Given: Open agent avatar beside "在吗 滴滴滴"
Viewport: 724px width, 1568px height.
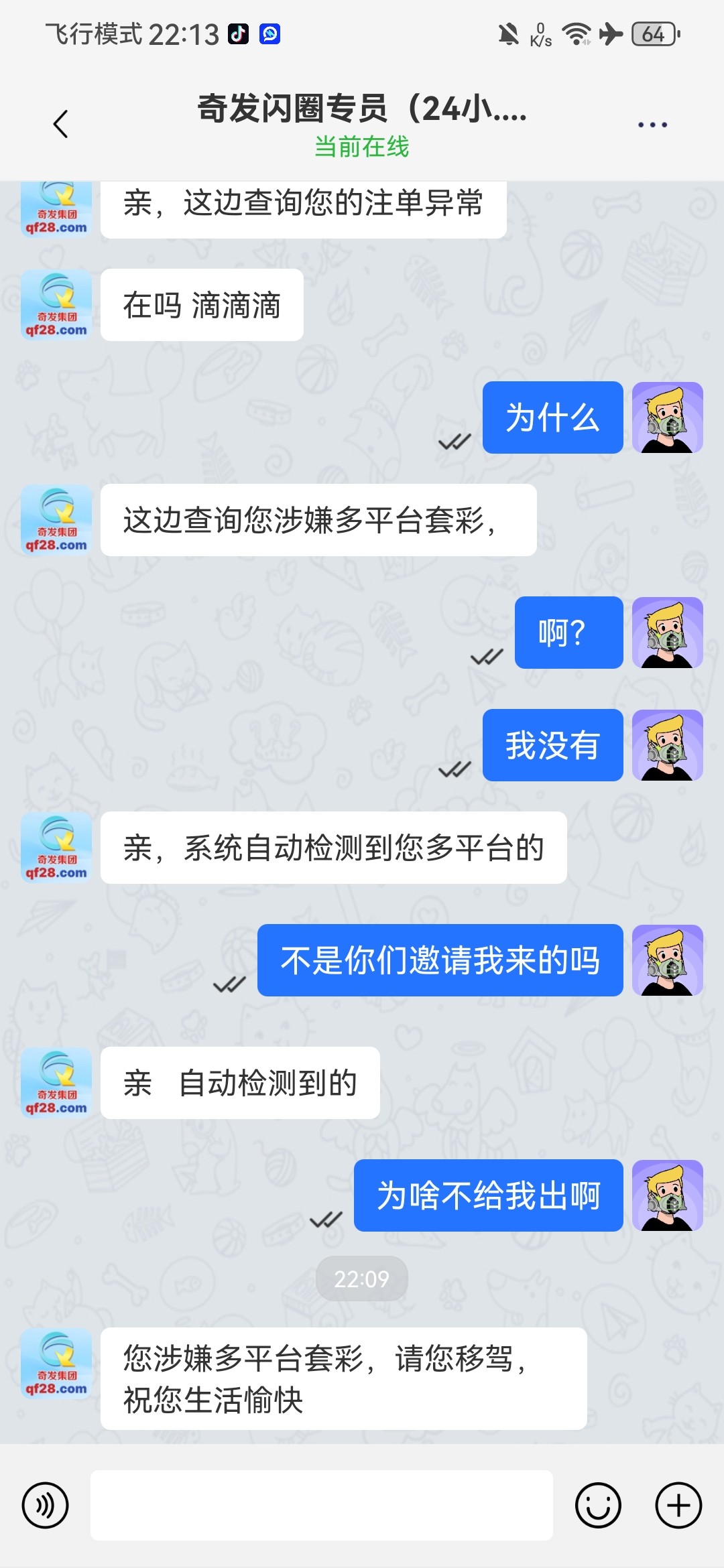Looking at the screenshot, I should pyautogui.click(x=56, y=305).
